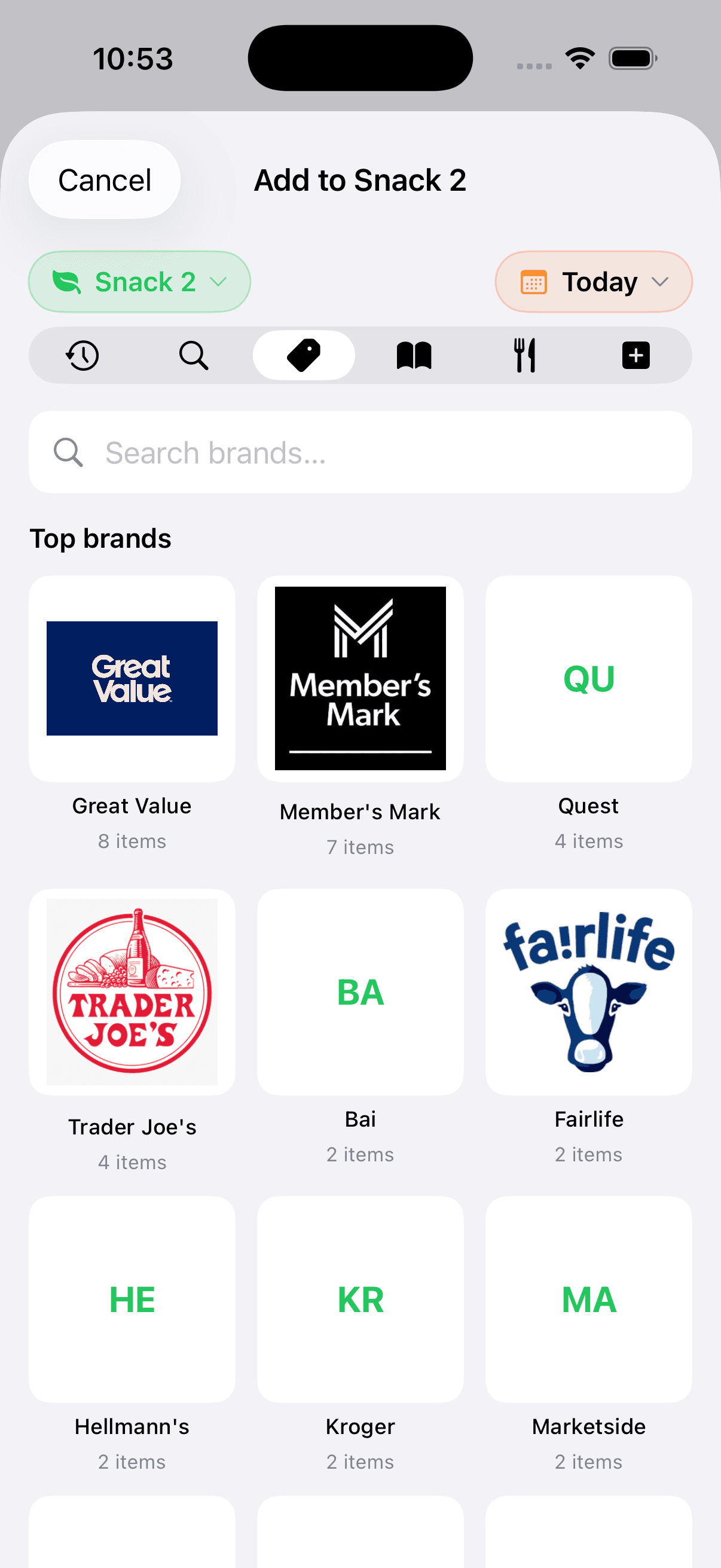Screen dimensions: 721x1568
Task: Tap the Search brands input field
Action: pos(360,452)
